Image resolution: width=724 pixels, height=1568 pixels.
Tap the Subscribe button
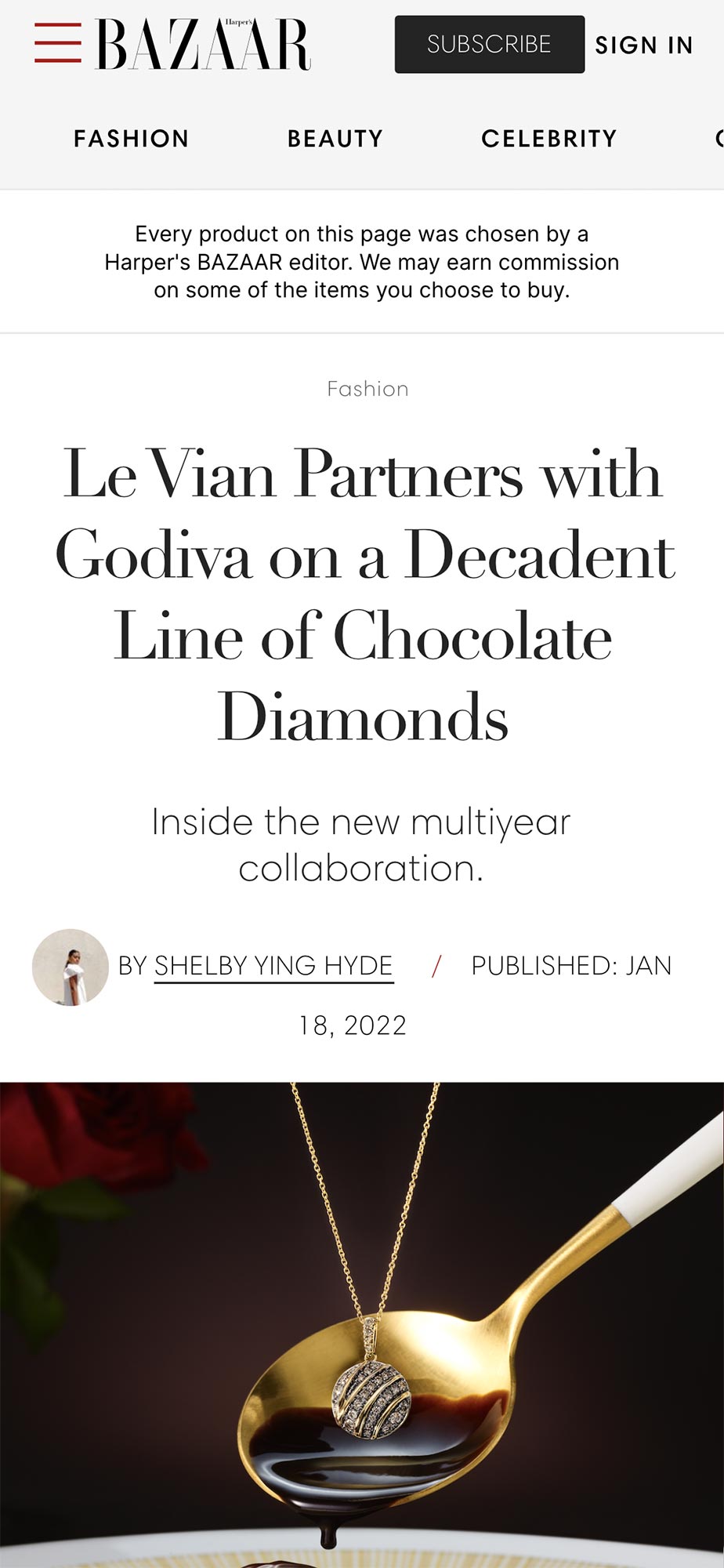(489, 45)
